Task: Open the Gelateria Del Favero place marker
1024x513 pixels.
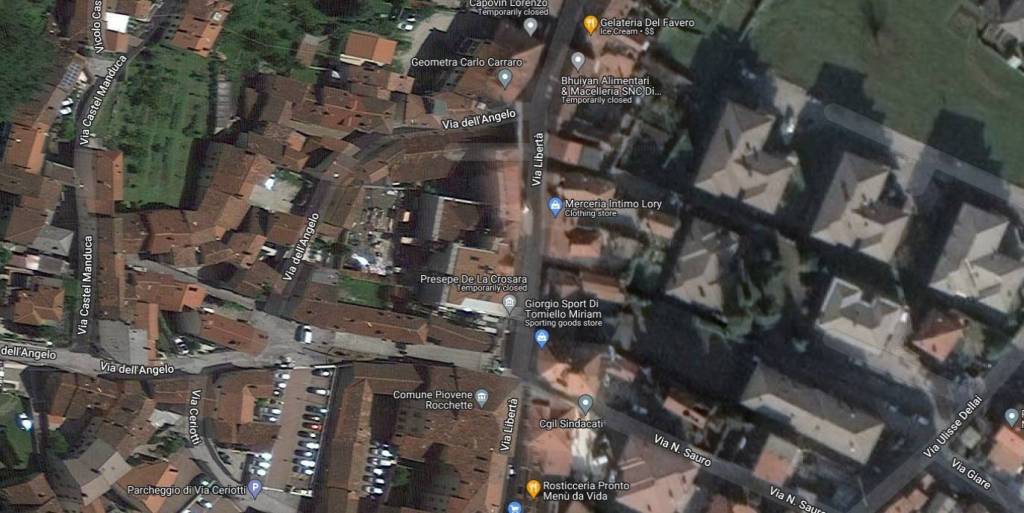Action: click(590, 23)
